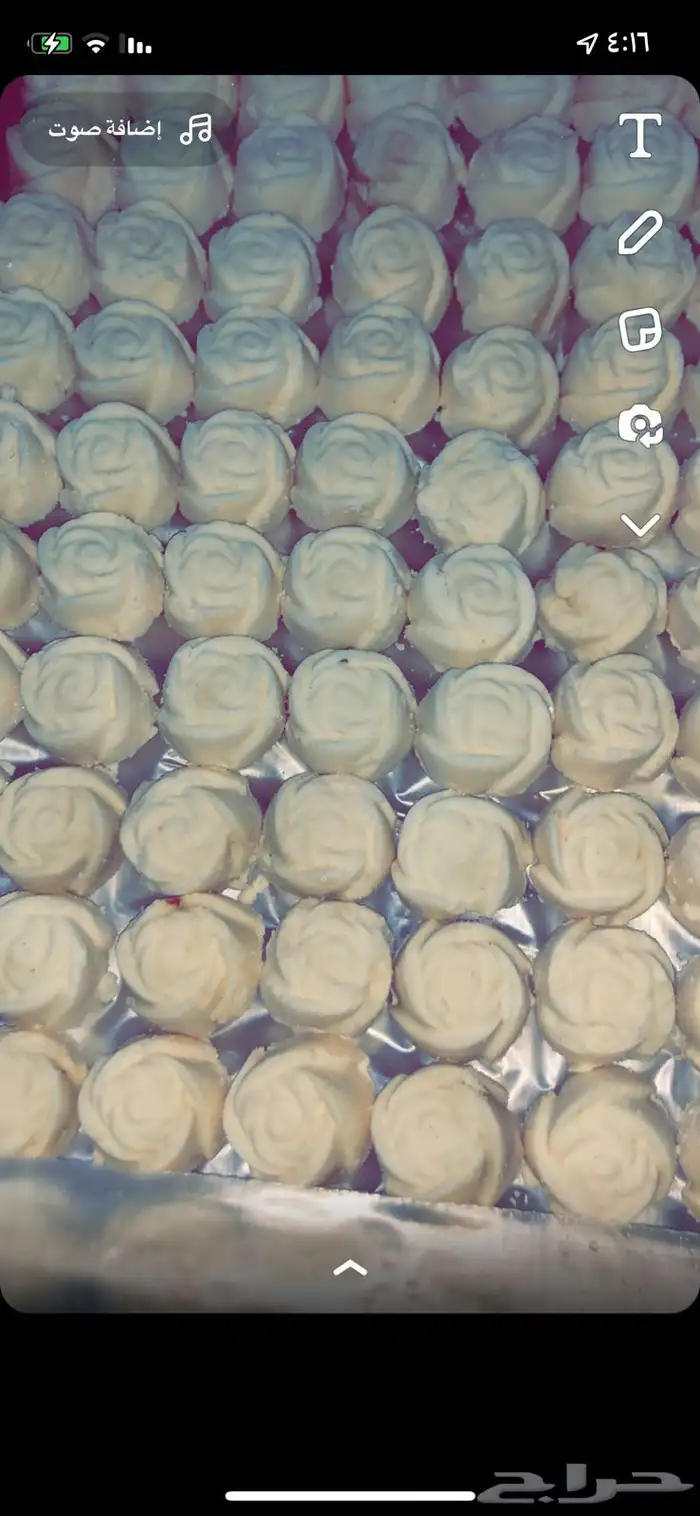Tap the add sound button
The width and height of the screenshot is (700, 1516).
[130, 130]
